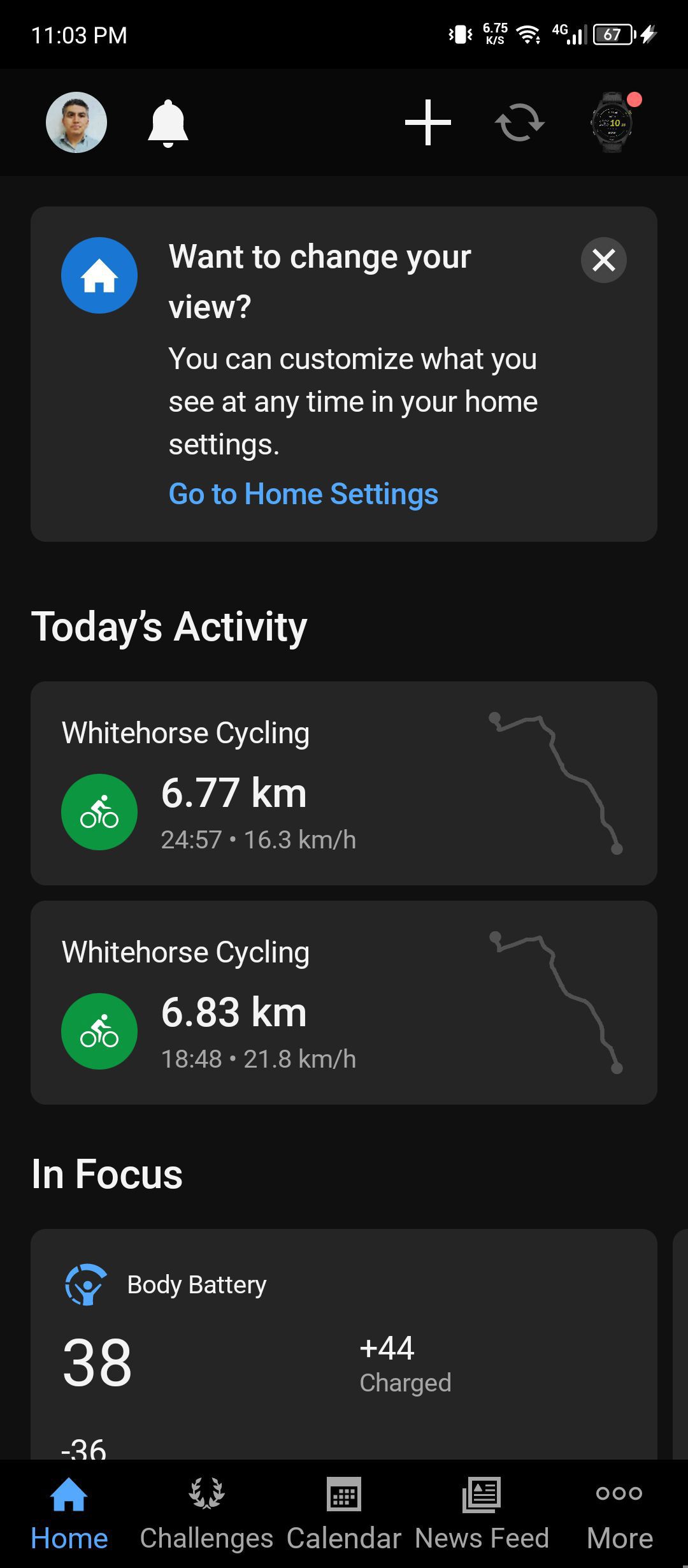Open the profile picture avatar
Image resolution: width=688 pixels, height=1568 pixels.
coord(76,122)
